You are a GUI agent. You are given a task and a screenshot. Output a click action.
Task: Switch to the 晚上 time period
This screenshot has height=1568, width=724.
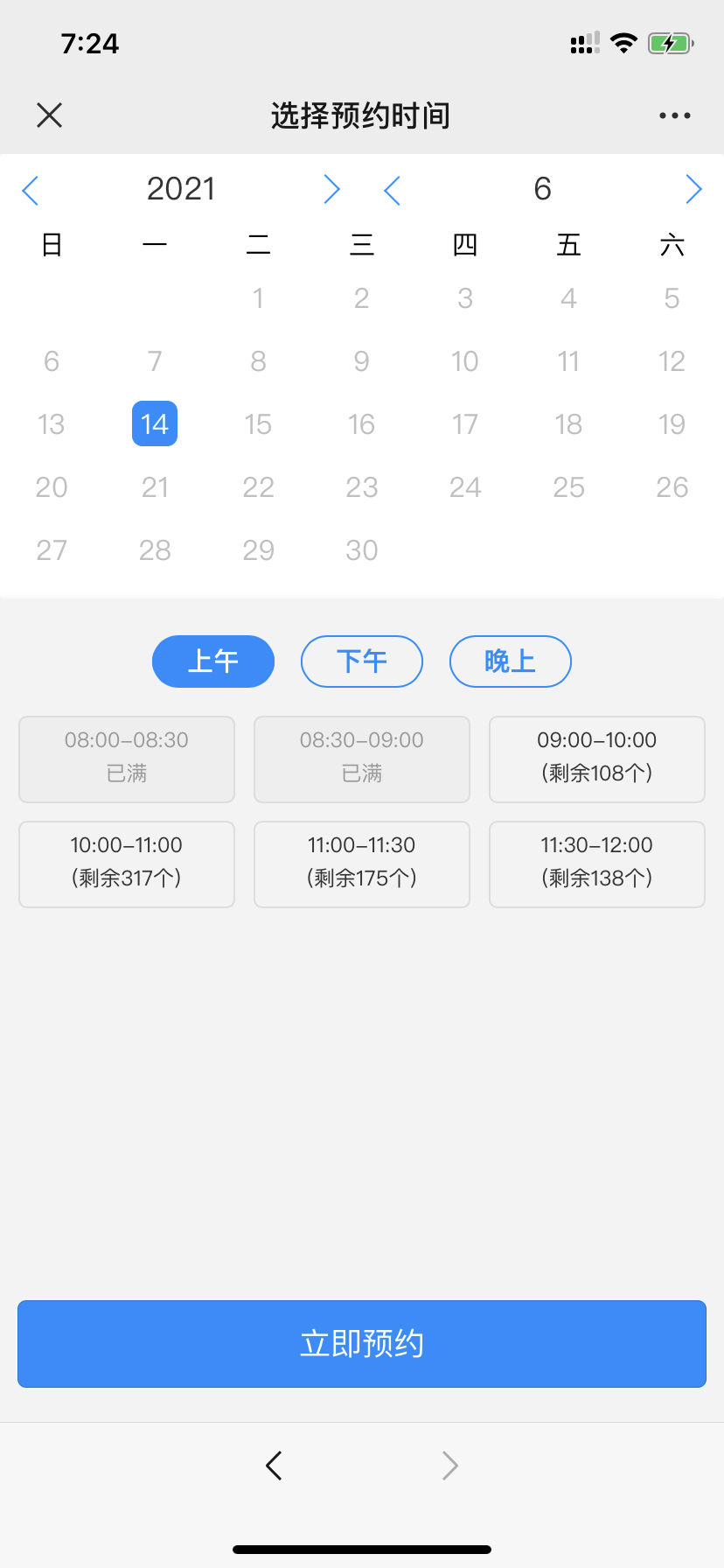(511, 661)
